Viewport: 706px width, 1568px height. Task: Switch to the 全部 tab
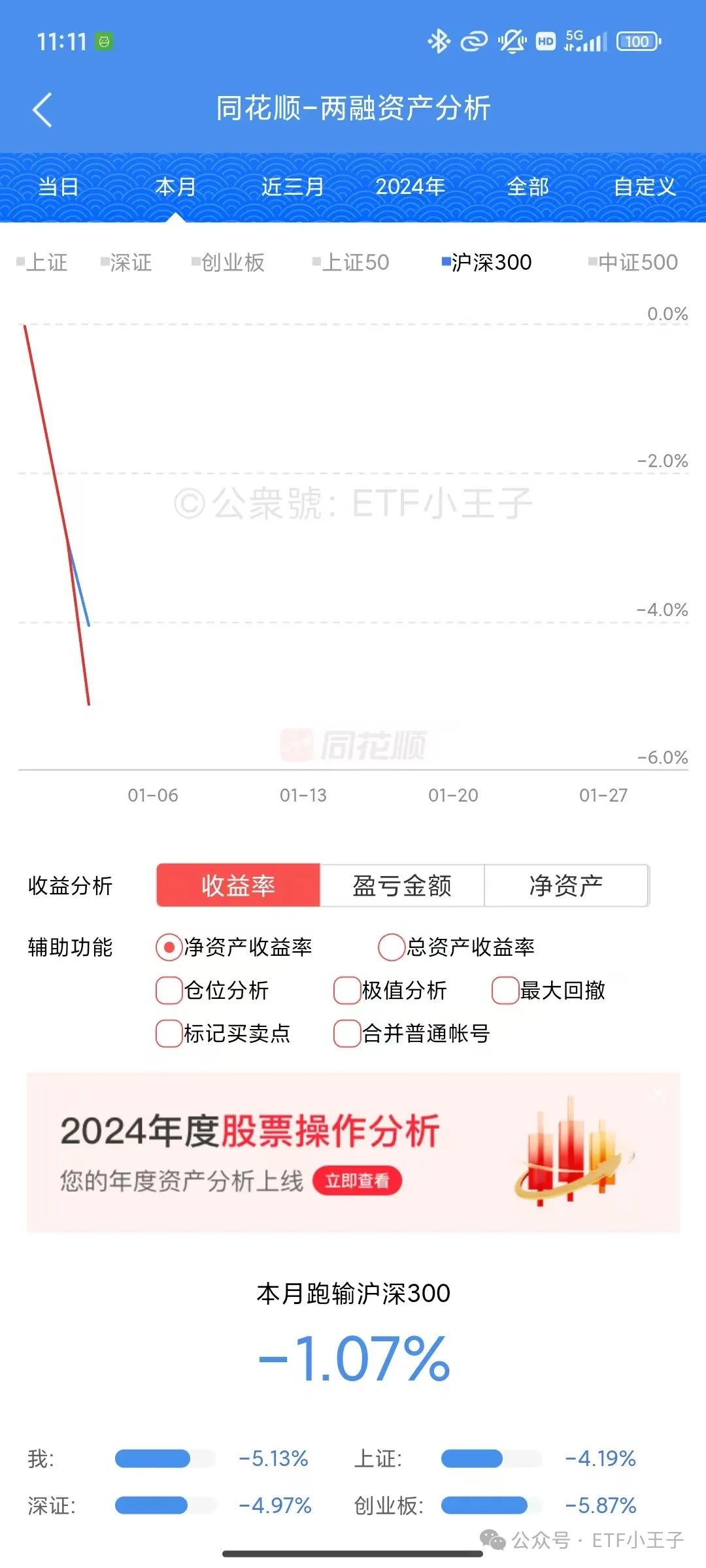pos(528,187)
